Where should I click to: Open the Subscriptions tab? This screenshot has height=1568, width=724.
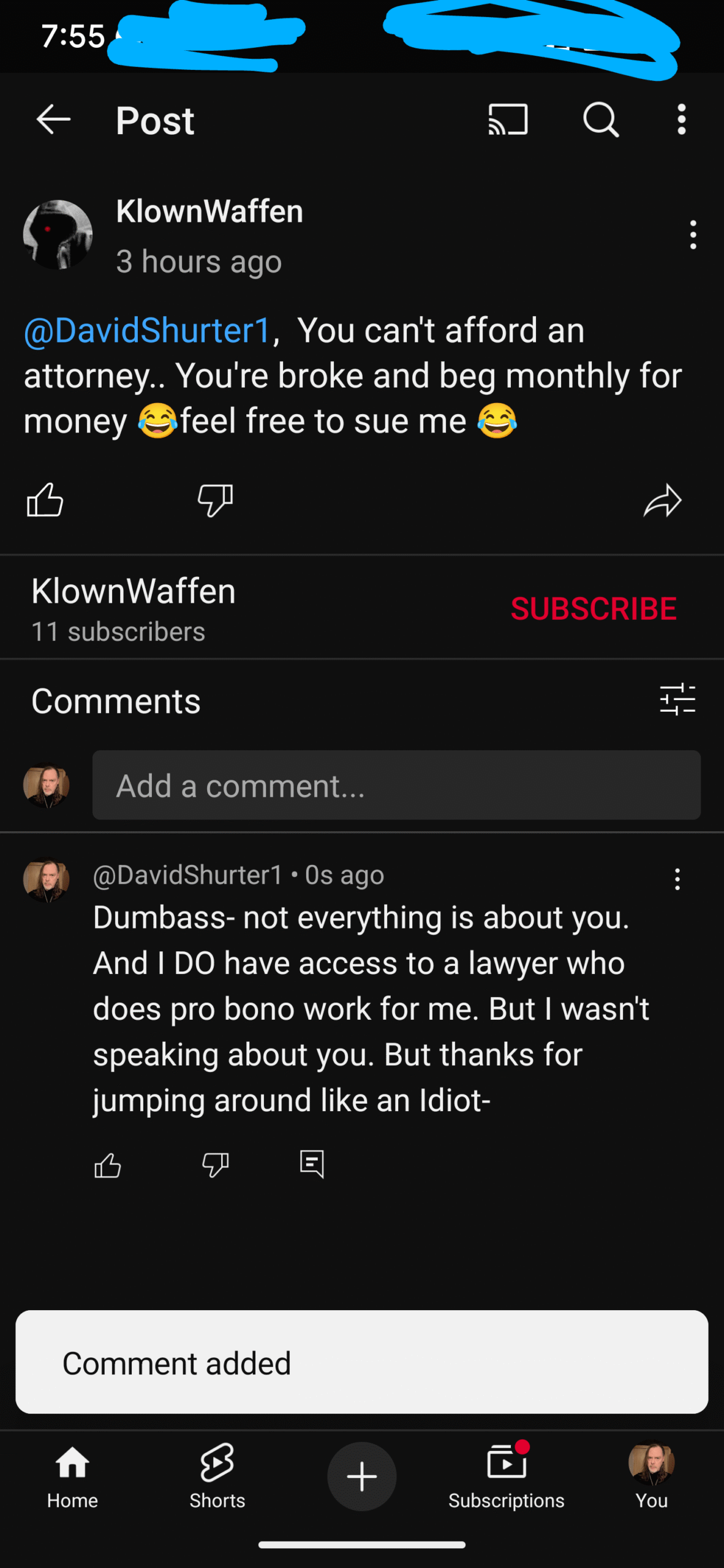(x=506, y=1477)
